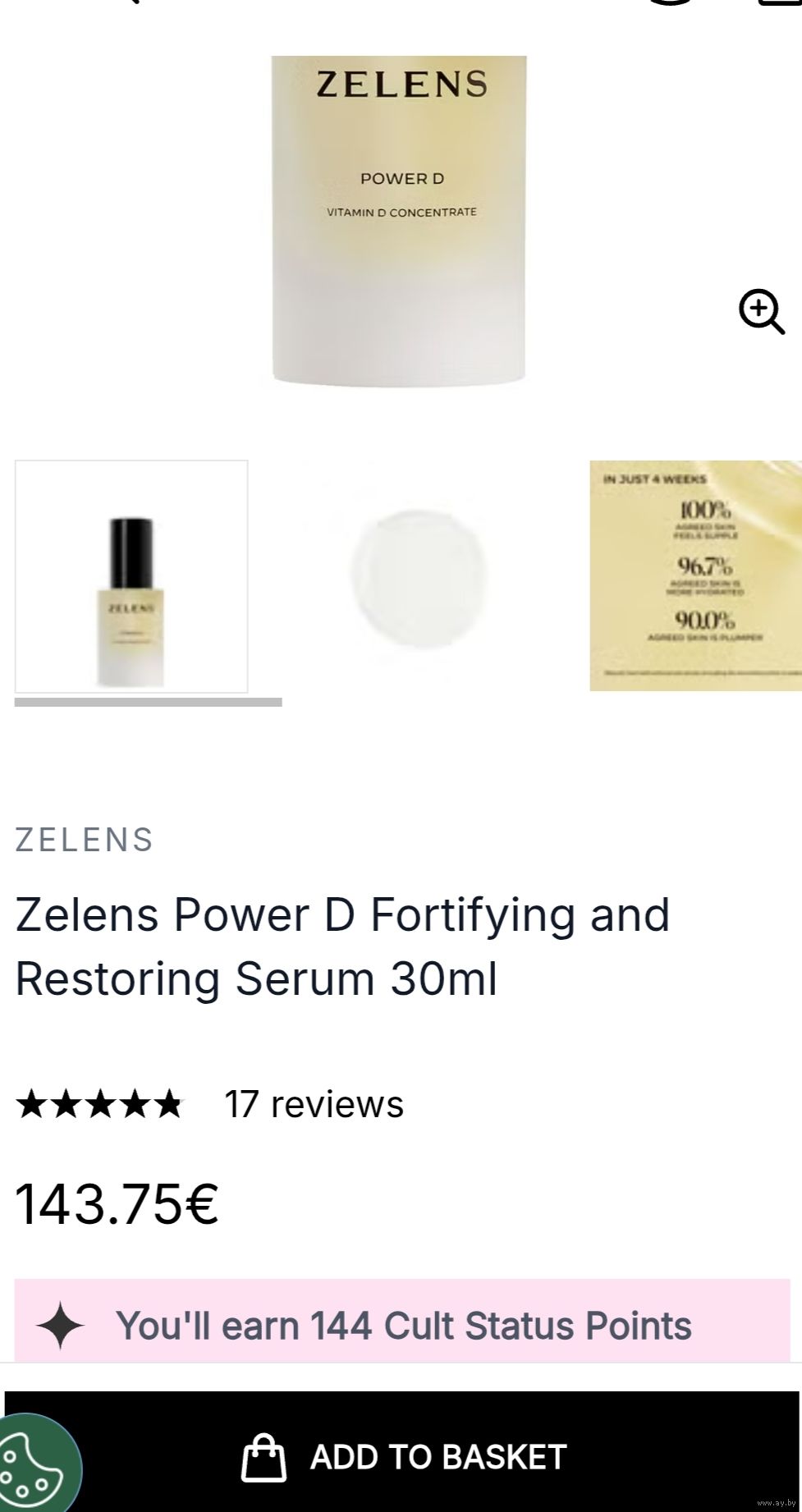Viewport: 802px width, 1512px height.
Task: Open the 17 reviews link
Action: point(314,1104)
